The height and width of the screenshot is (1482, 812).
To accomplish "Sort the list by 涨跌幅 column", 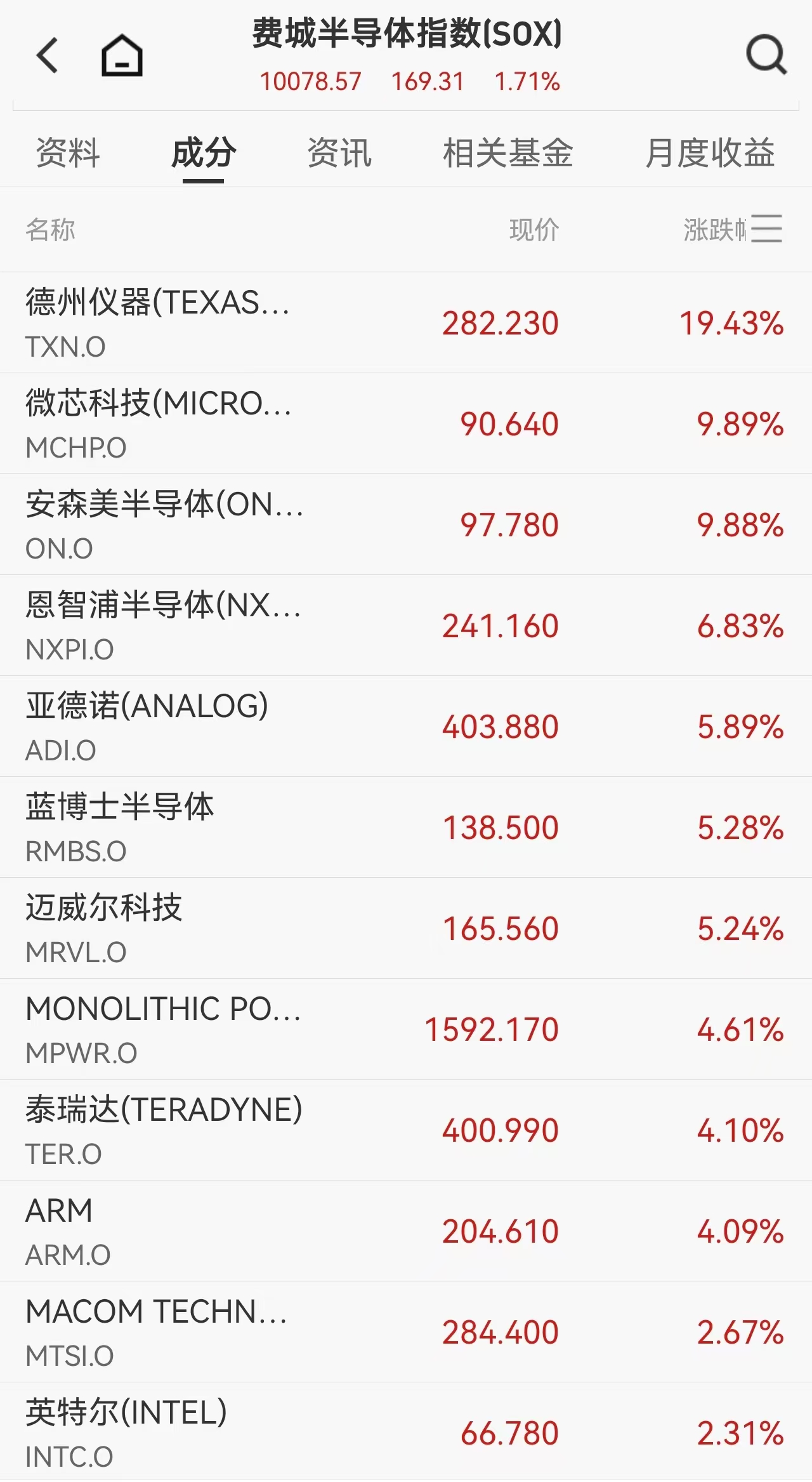I will (715, 230).
